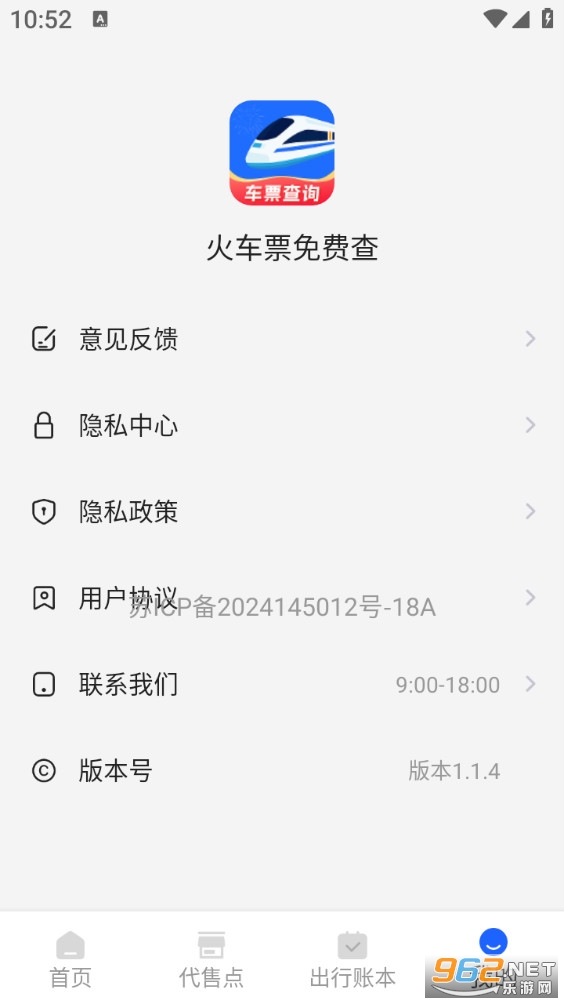Open 意见反馈 feedback row
The image size is (564, 1004).
[x=282, y=339]
